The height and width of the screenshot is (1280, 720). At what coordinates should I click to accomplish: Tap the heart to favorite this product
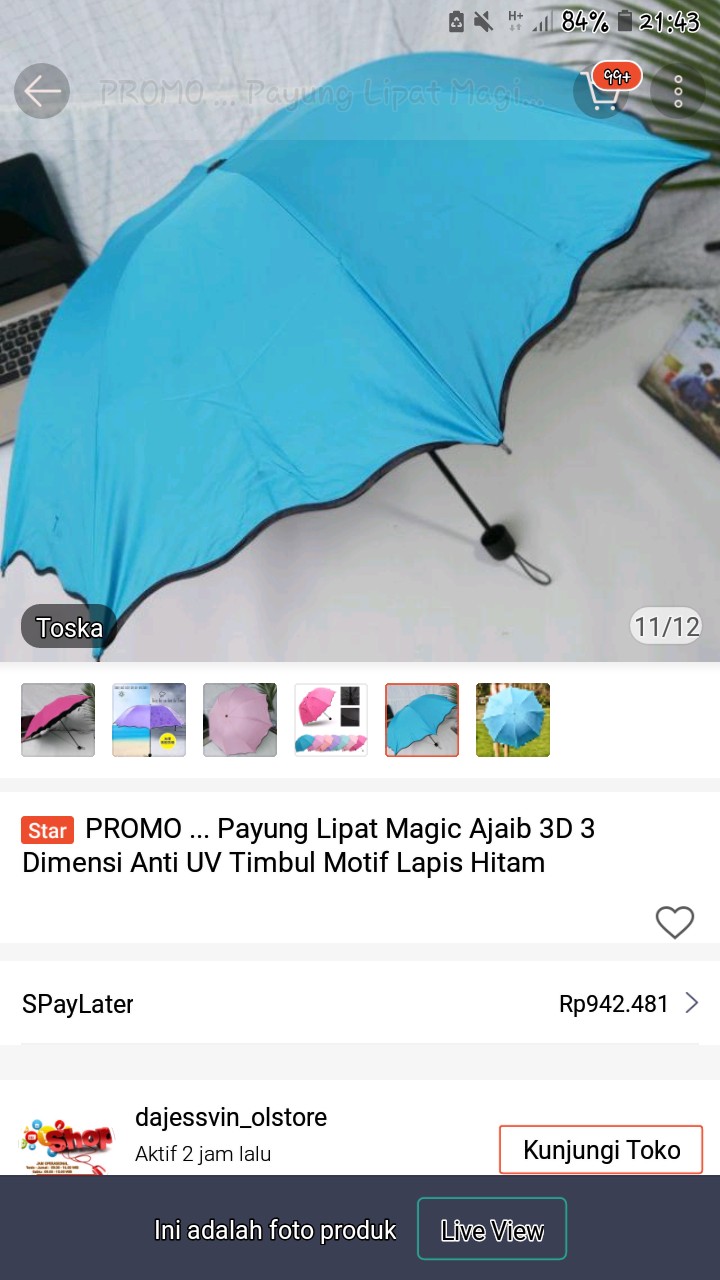click(x=676, y=922)
